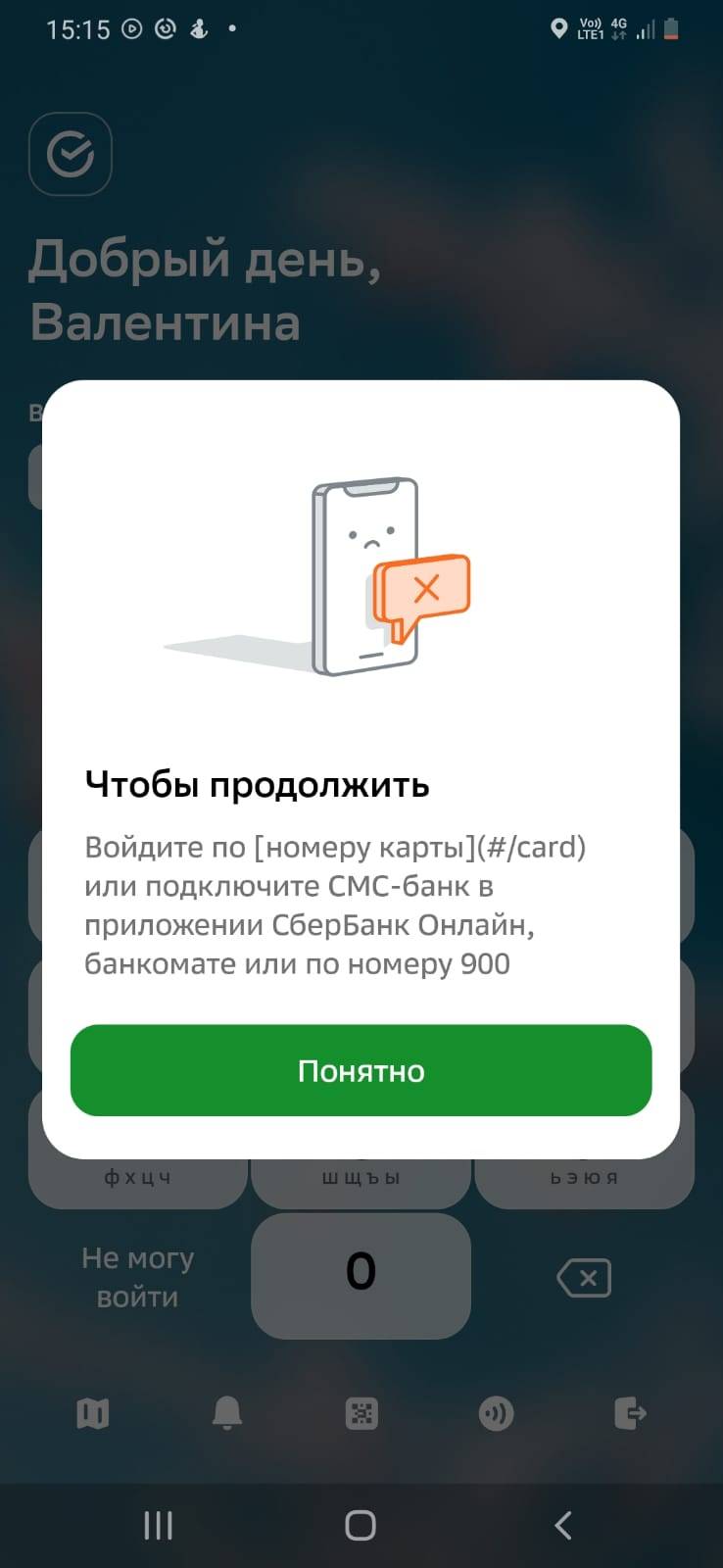723x1568 pixels.
Task: Open the map icon in the bottom bar
Action: (93, 1413)
